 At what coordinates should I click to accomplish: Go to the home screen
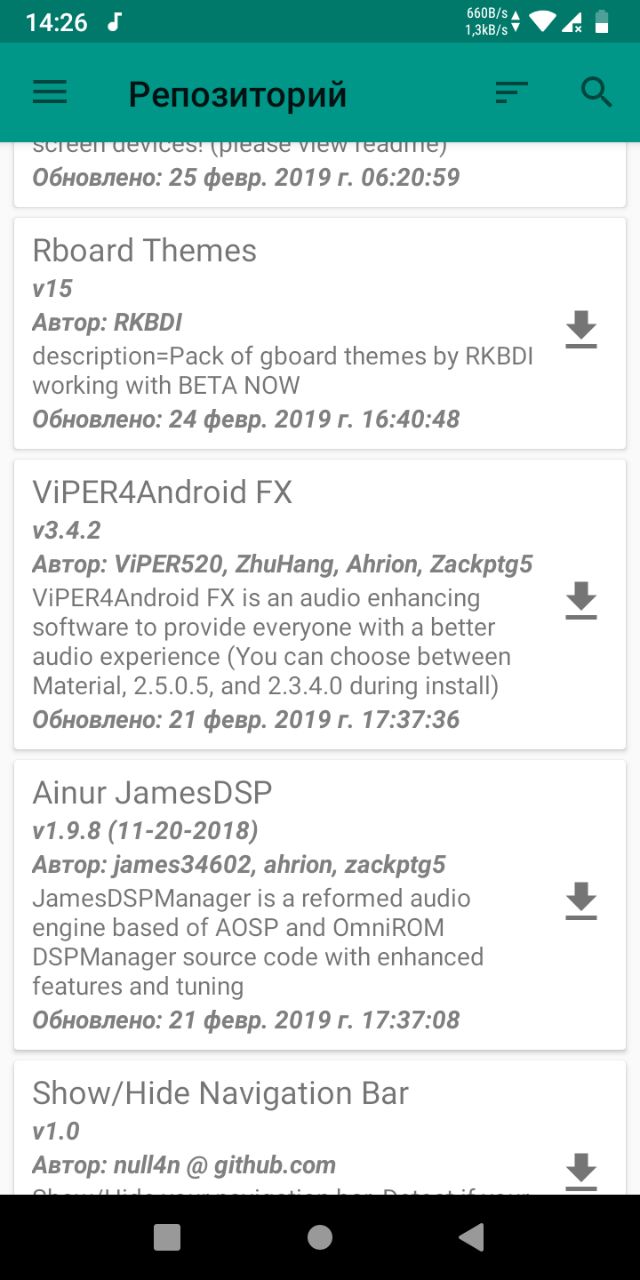pyautogui.click(x=320, y=1237)
